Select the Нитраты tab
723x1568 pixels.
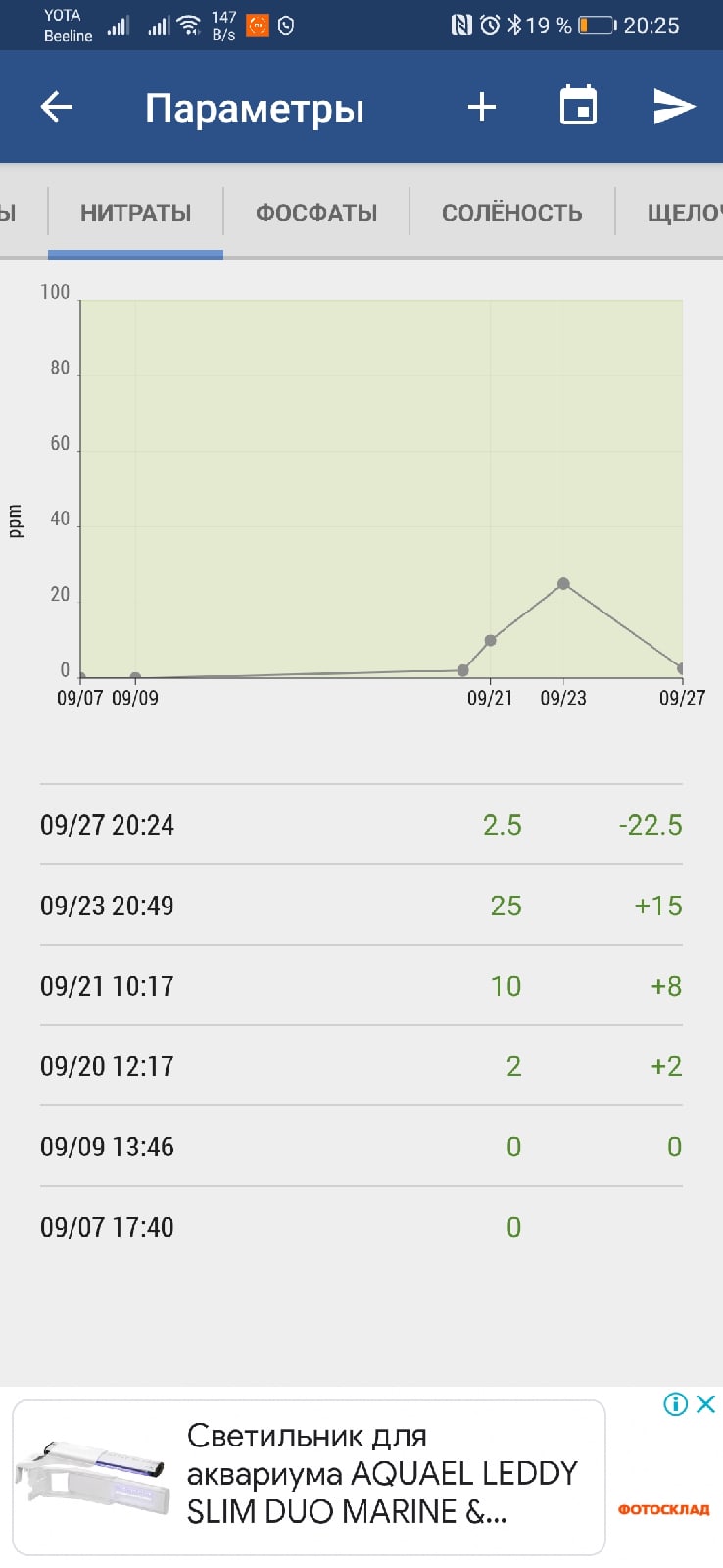(136, 213)
